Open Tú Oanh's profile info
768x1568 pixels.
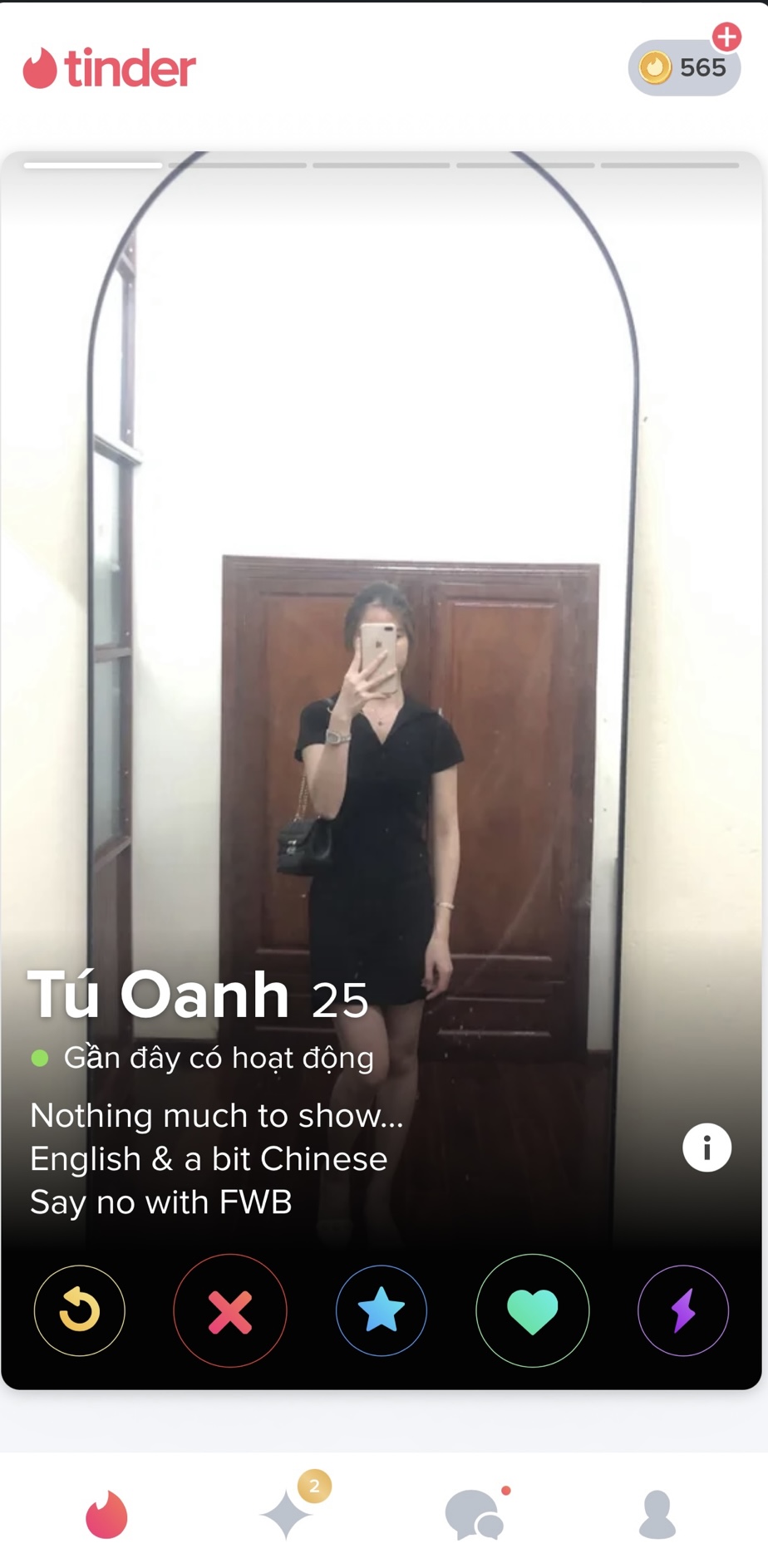(x=706, y=1148)
